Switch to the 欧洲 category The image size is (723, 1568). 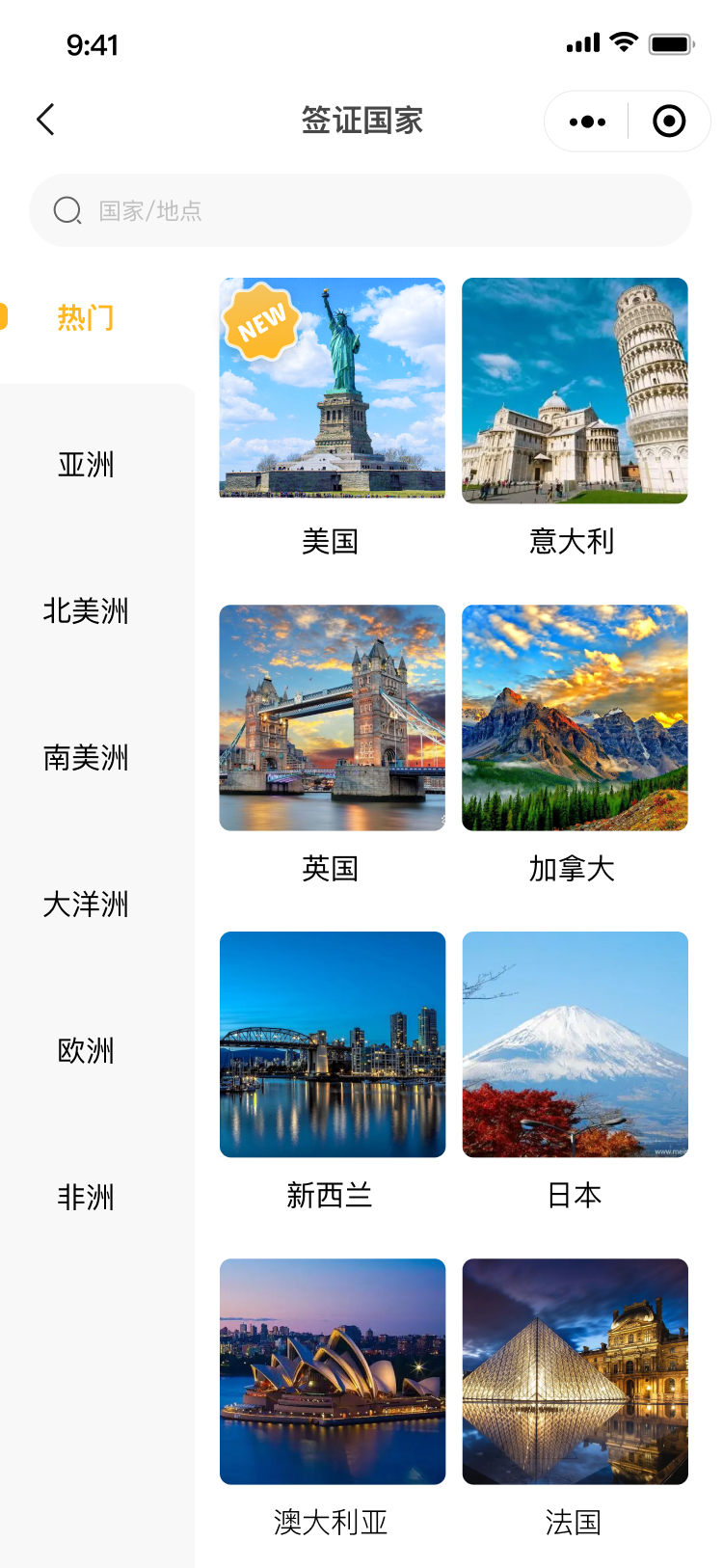click(86, 1051)
